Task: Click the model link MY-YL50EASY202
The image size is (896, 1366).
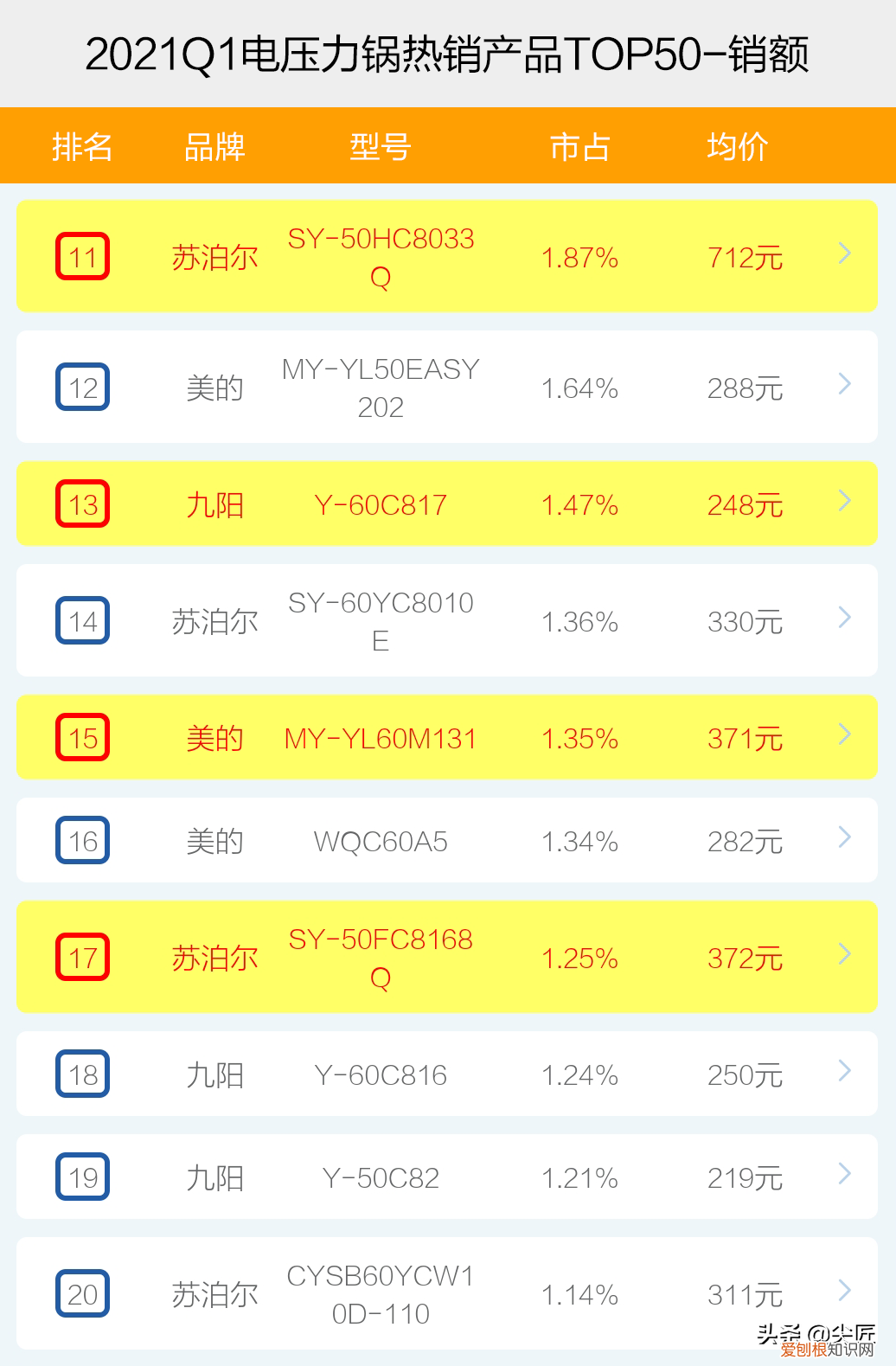Action: [x=381, y=387]
